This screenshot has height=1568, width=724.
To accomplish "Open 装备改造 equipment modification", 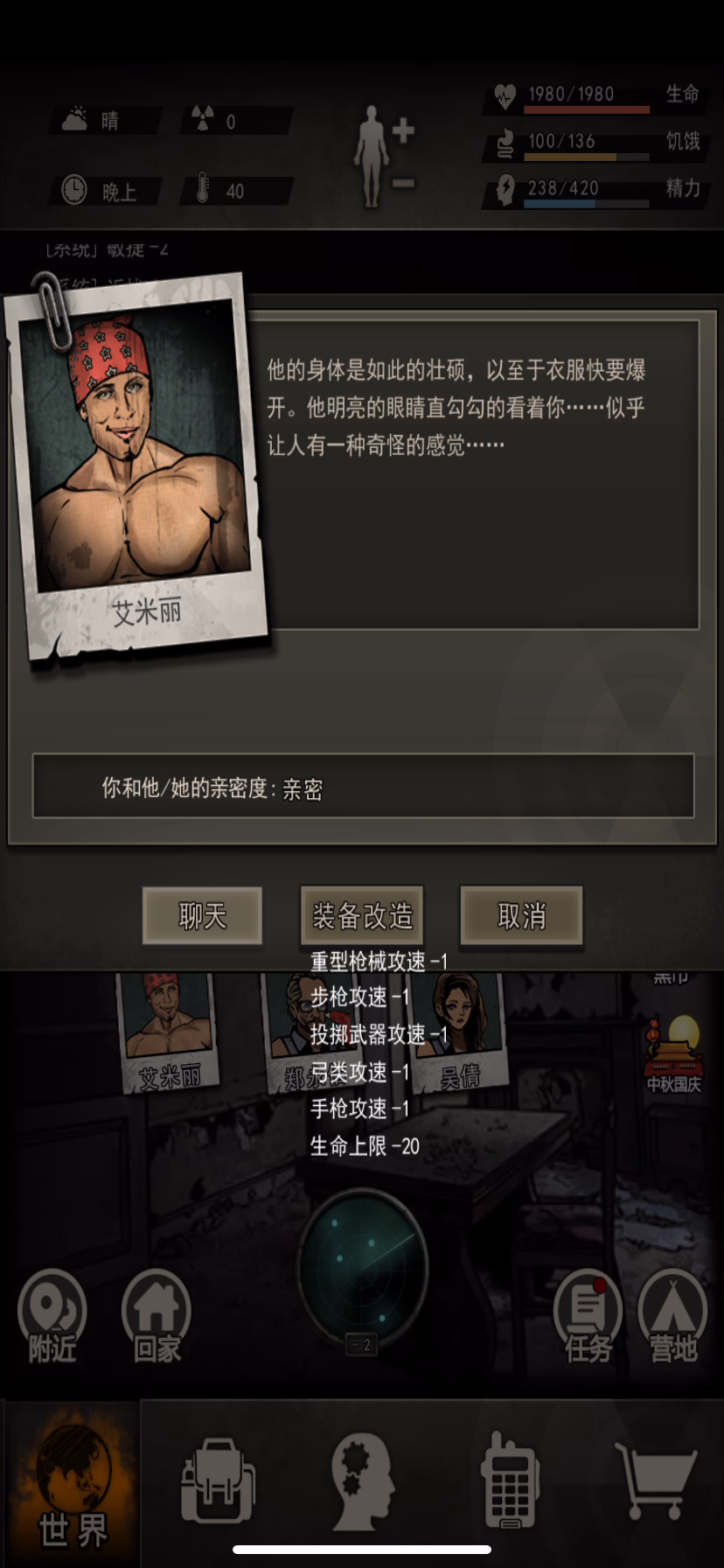I will point(362,915).
